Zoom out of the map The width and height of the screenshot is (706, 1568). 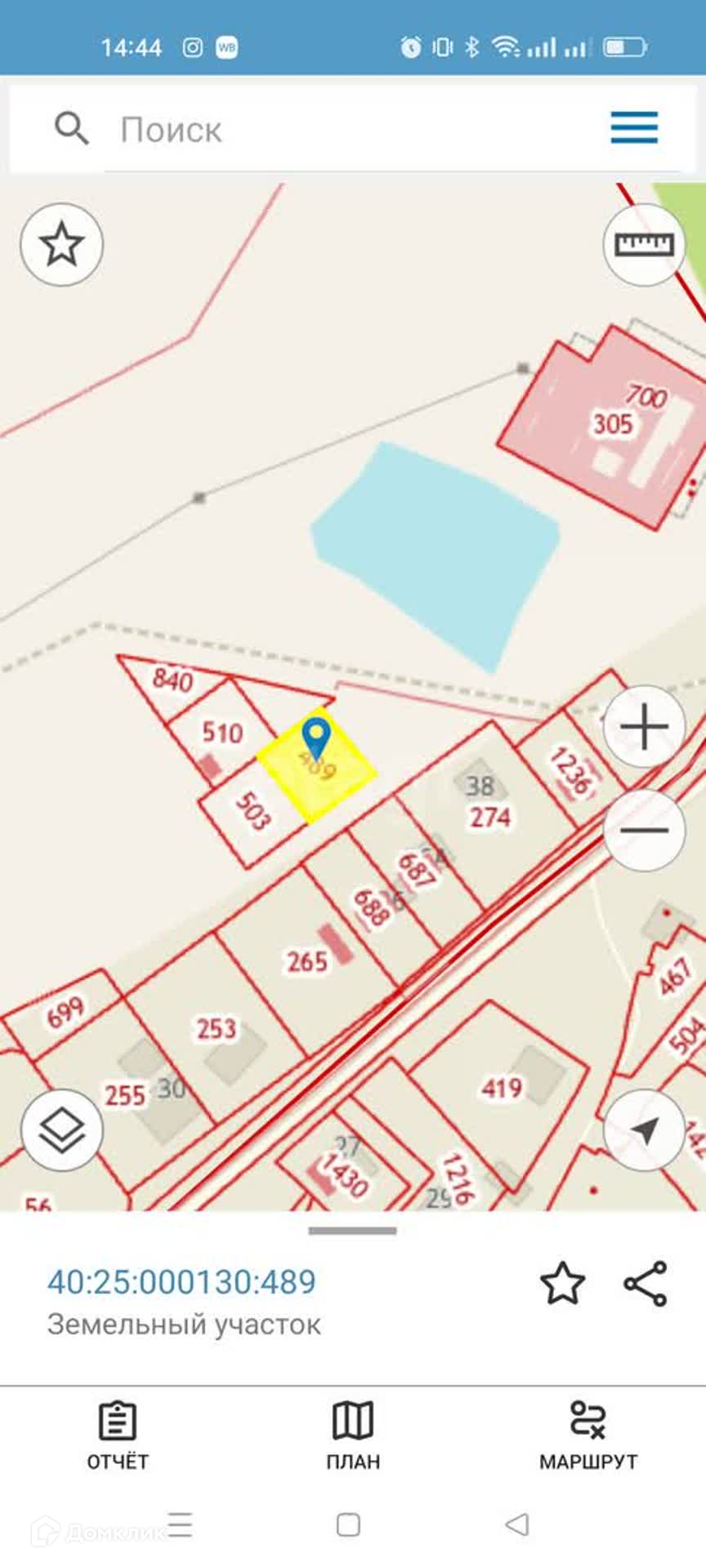[644, 830]
